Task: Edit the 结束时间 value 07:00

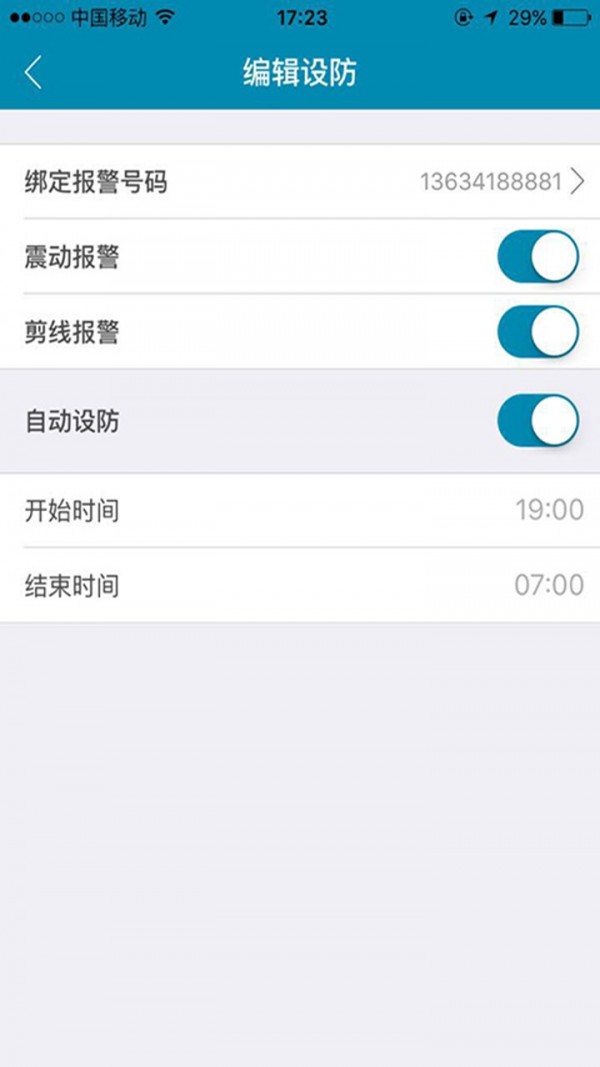Action: pos(549,585)
